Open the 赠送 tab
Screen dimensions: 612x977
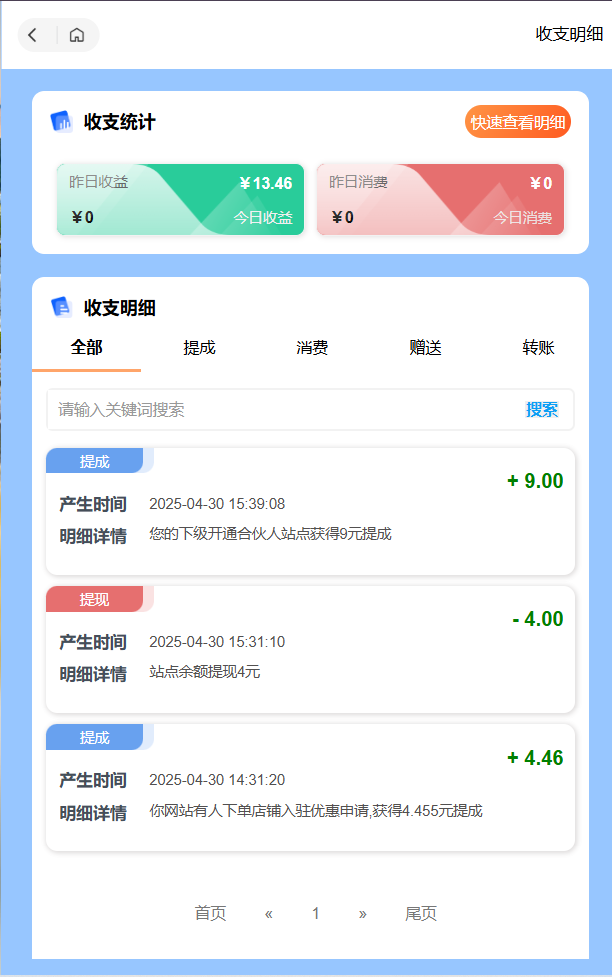point(425,348)
